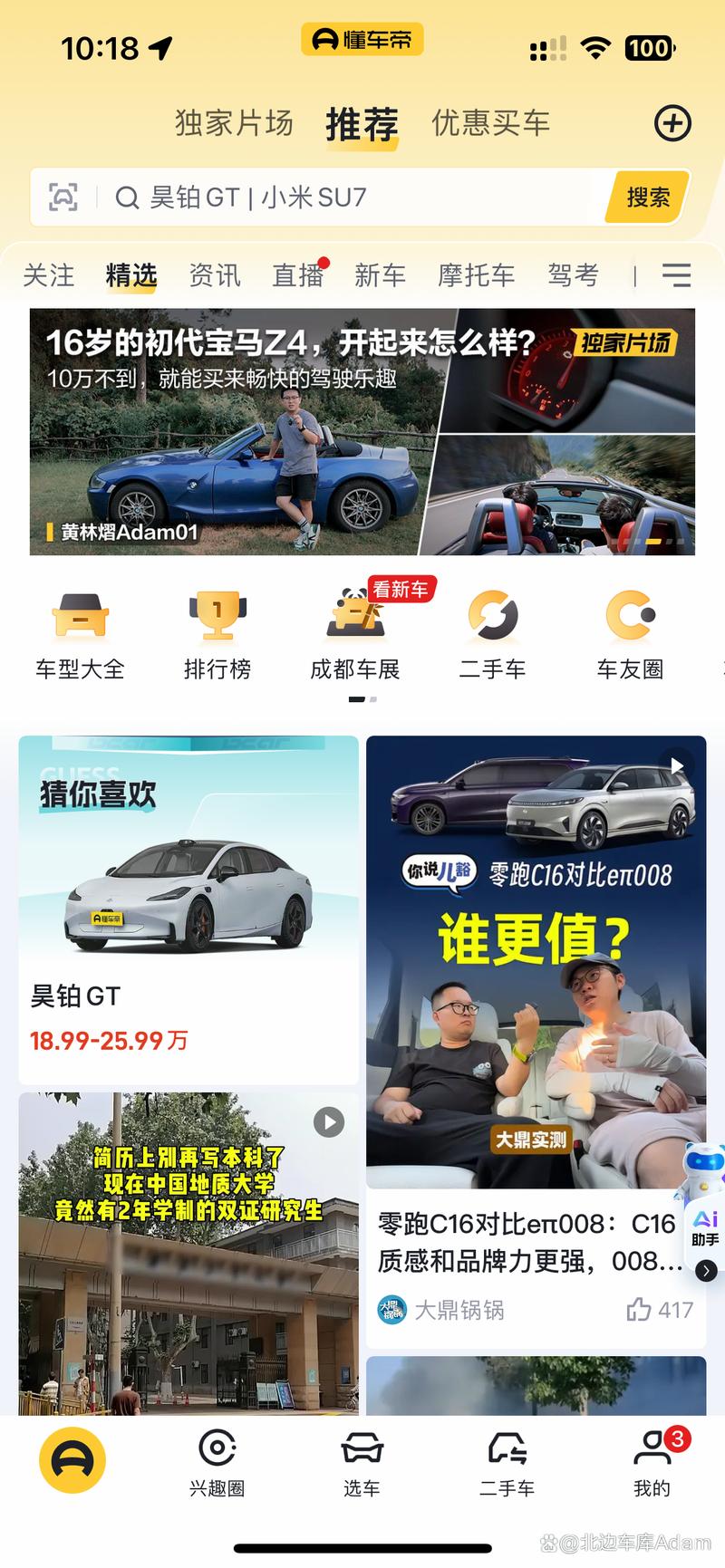Go to the 新车 channel tab

[380, 274]
